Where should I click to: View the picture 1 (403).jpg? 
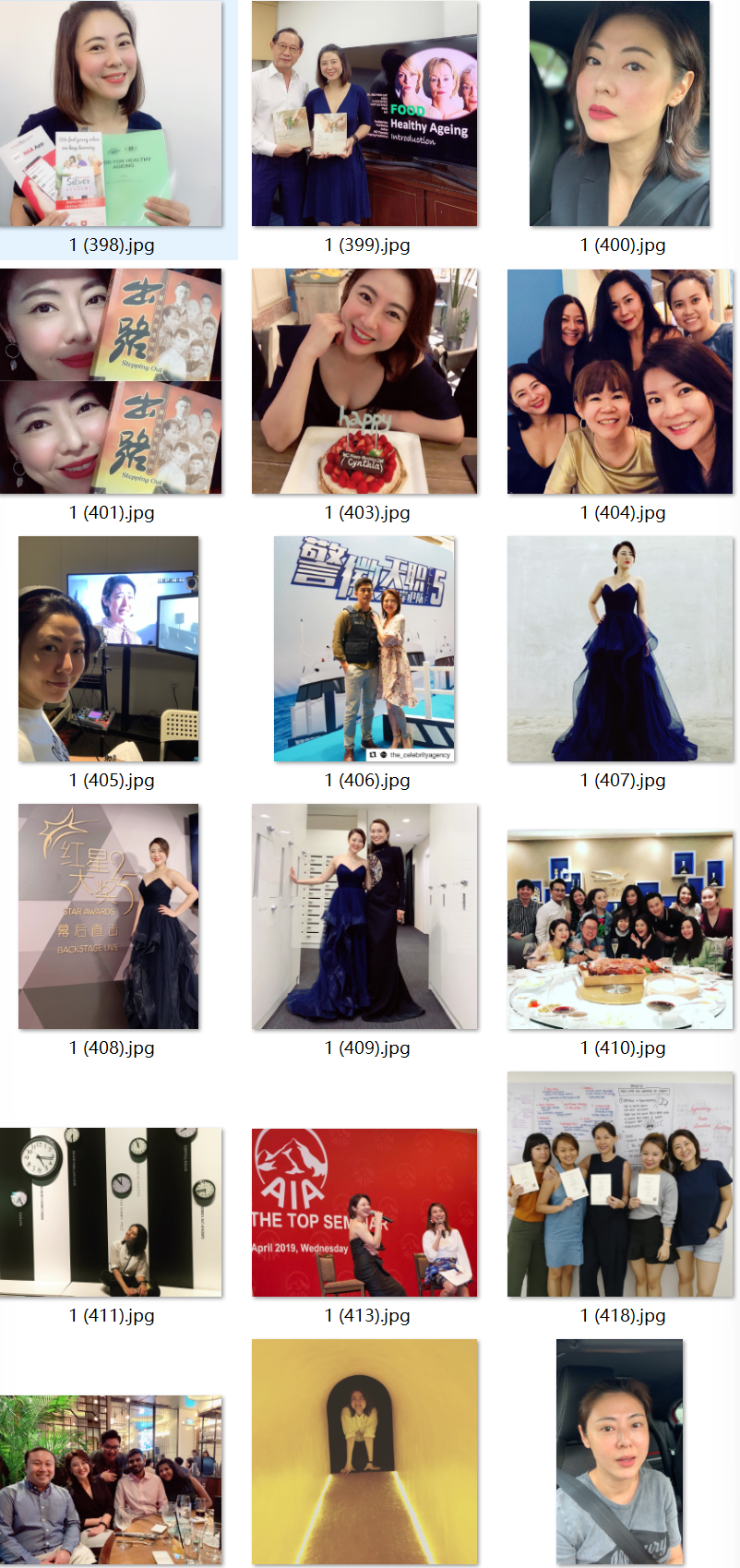tap(364, 381)
